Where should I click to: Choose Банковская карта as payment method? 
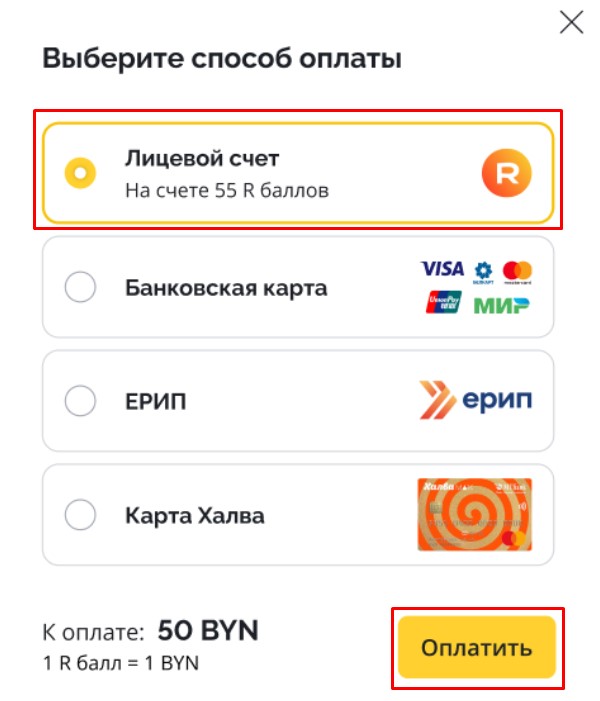pos(80,289)
